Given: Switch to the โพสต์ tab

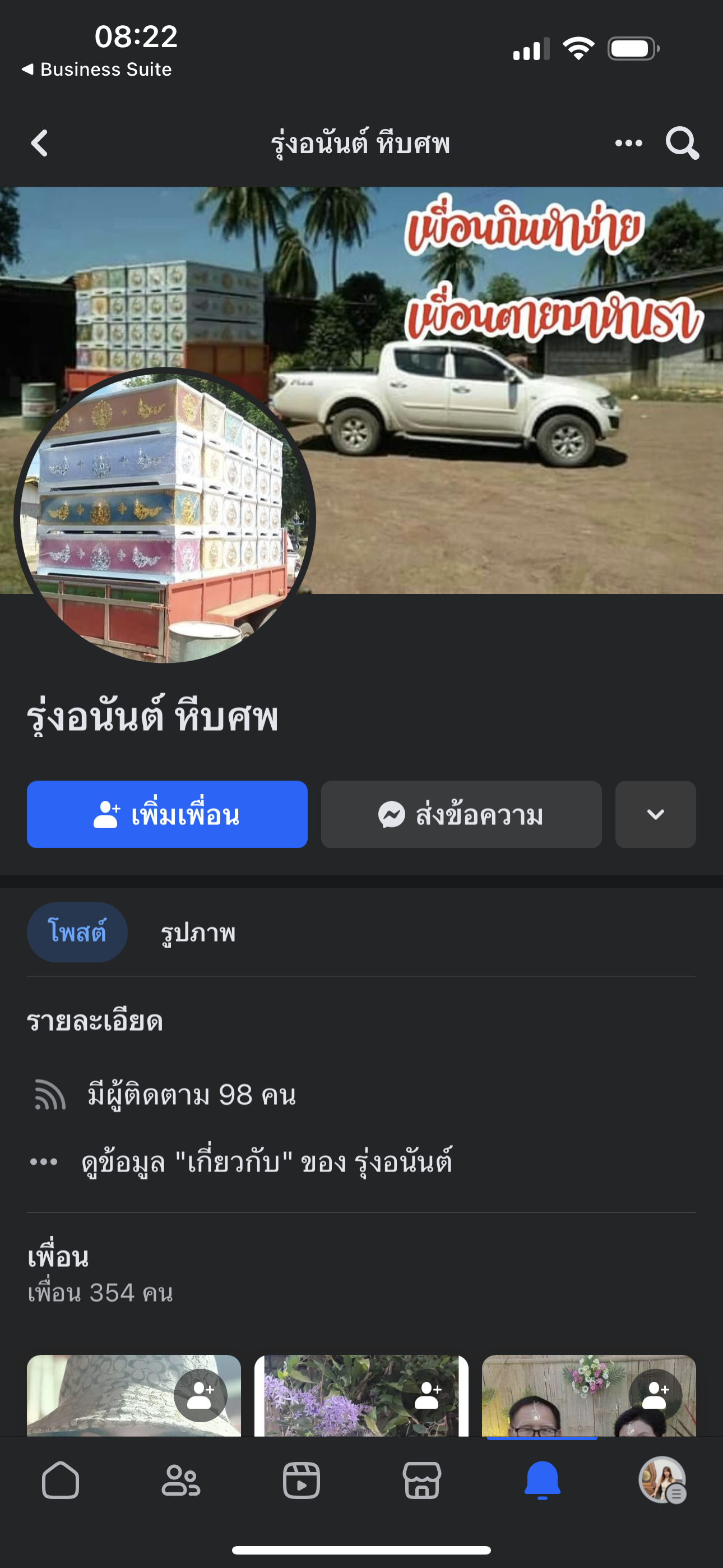Looking at the screenshot, I should coord(77,932).
